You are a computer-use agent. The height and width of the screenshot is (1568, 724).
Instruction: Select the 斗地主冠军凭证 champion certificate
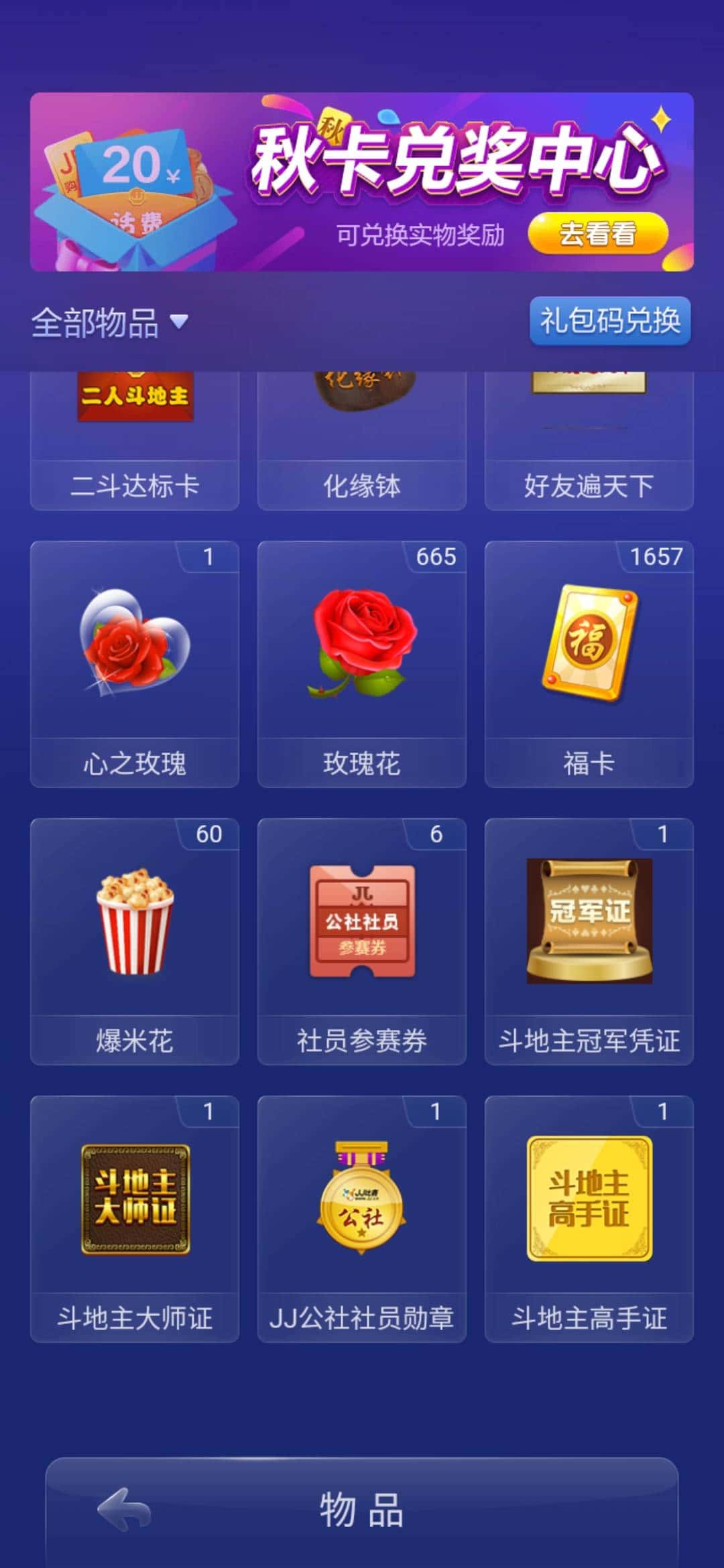(588, 938)
